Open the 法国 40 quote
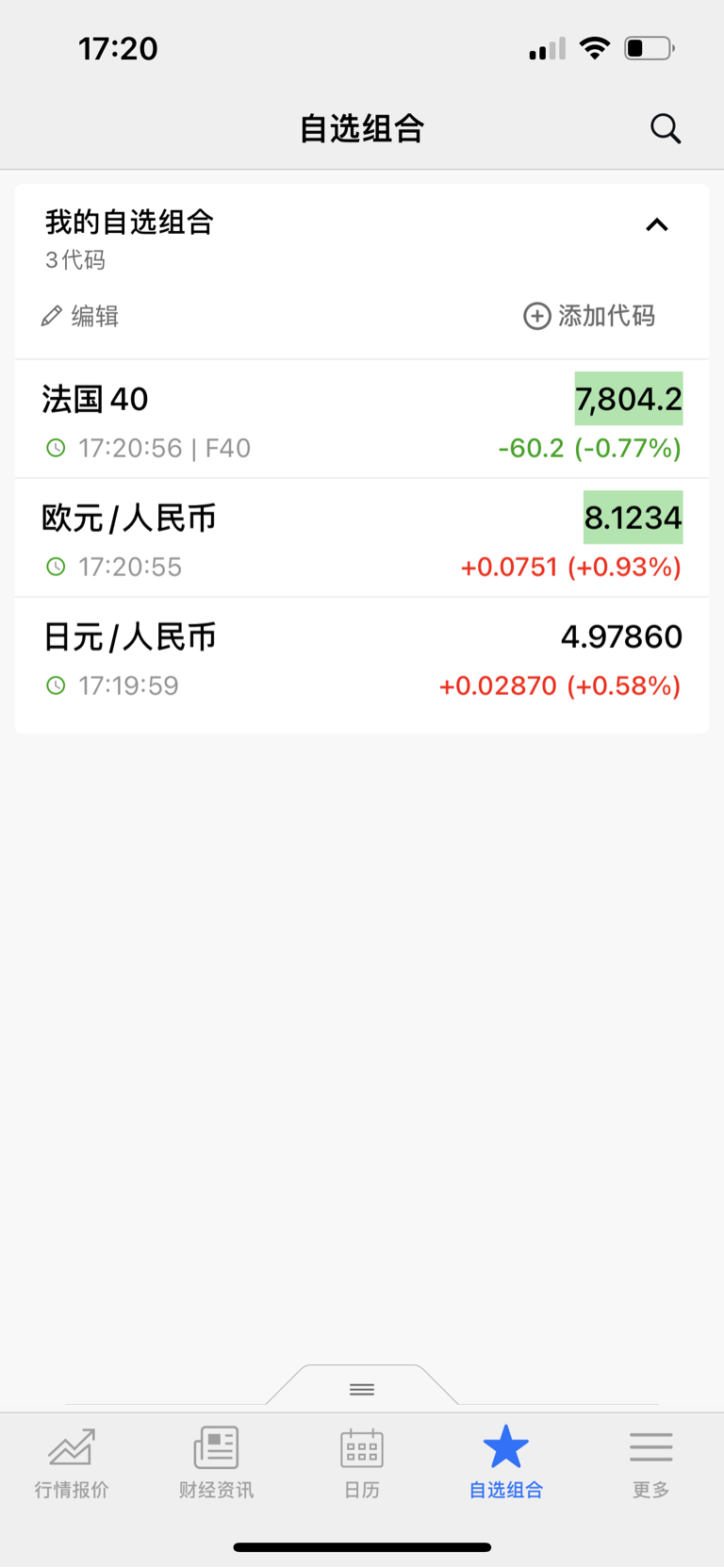This screenshot has height=1568, width=724. [362, 420]
